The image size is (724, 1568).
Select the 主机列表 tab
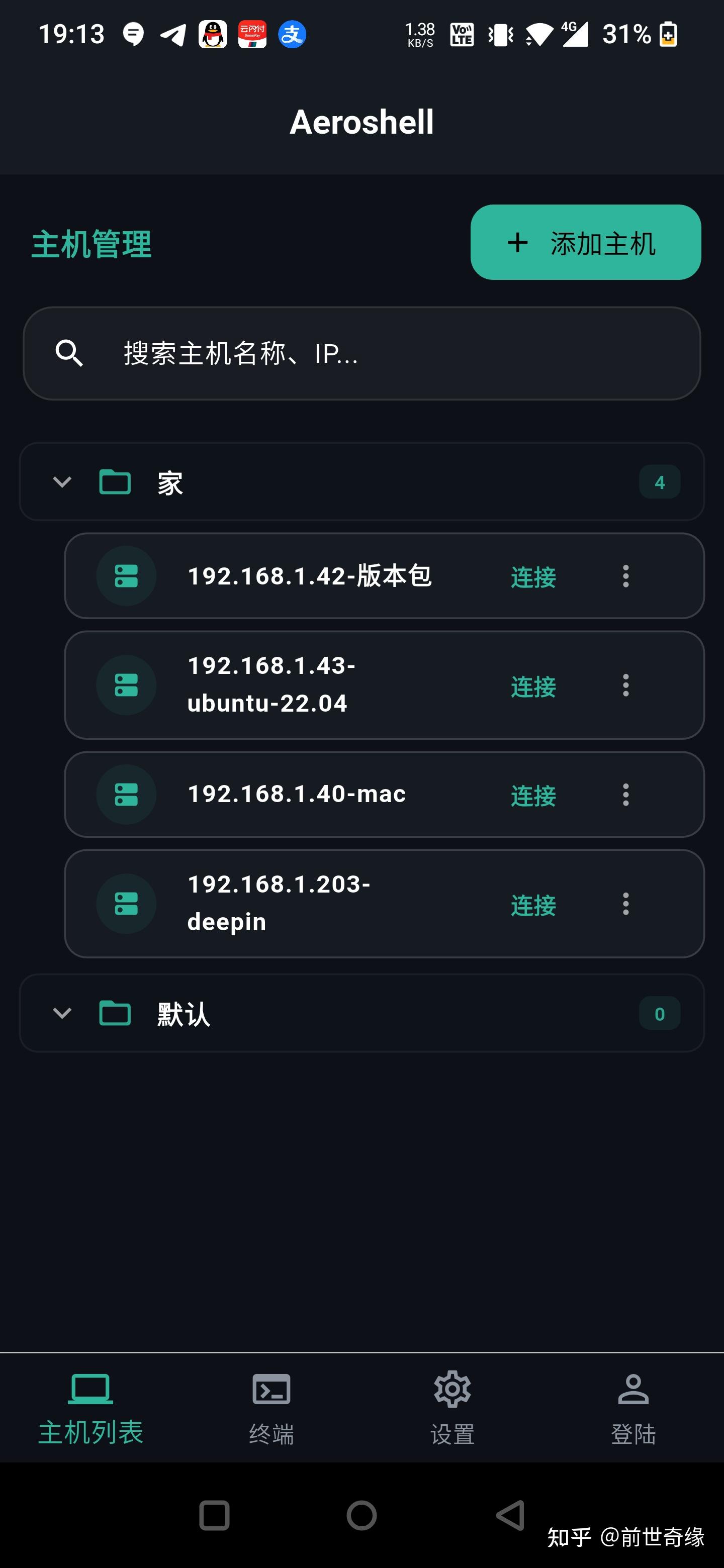pyautogui.click(x=90, y=1407)
